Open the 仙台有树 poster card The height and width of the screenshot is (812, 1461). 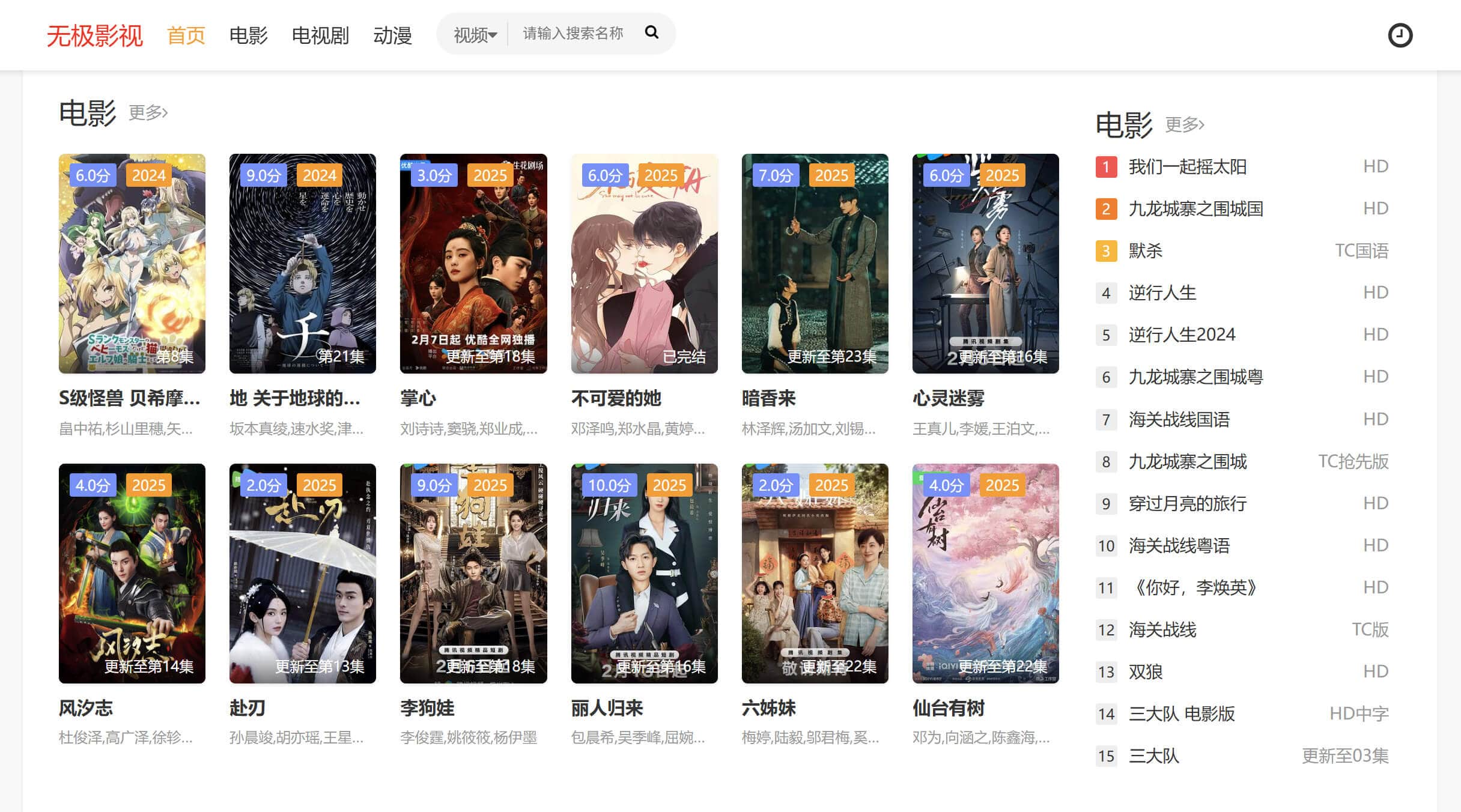[985, 574]
